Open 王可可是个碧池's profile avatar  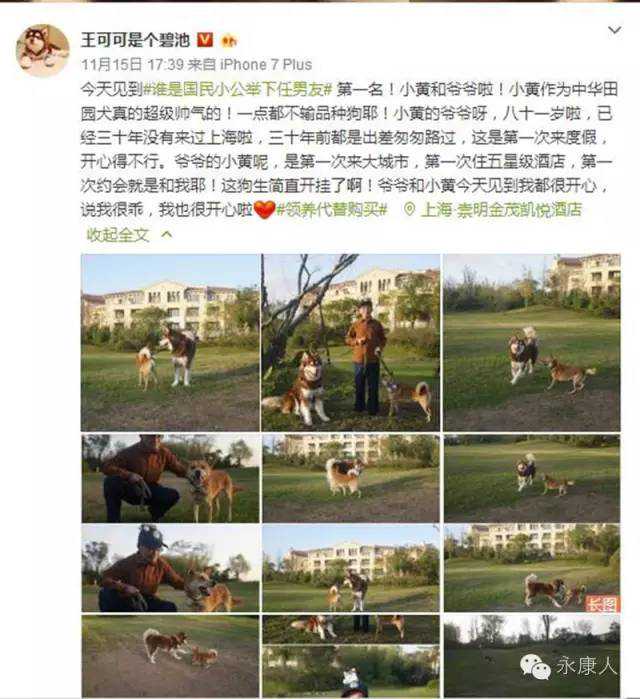pyautogui.click(x=42, y=50)
